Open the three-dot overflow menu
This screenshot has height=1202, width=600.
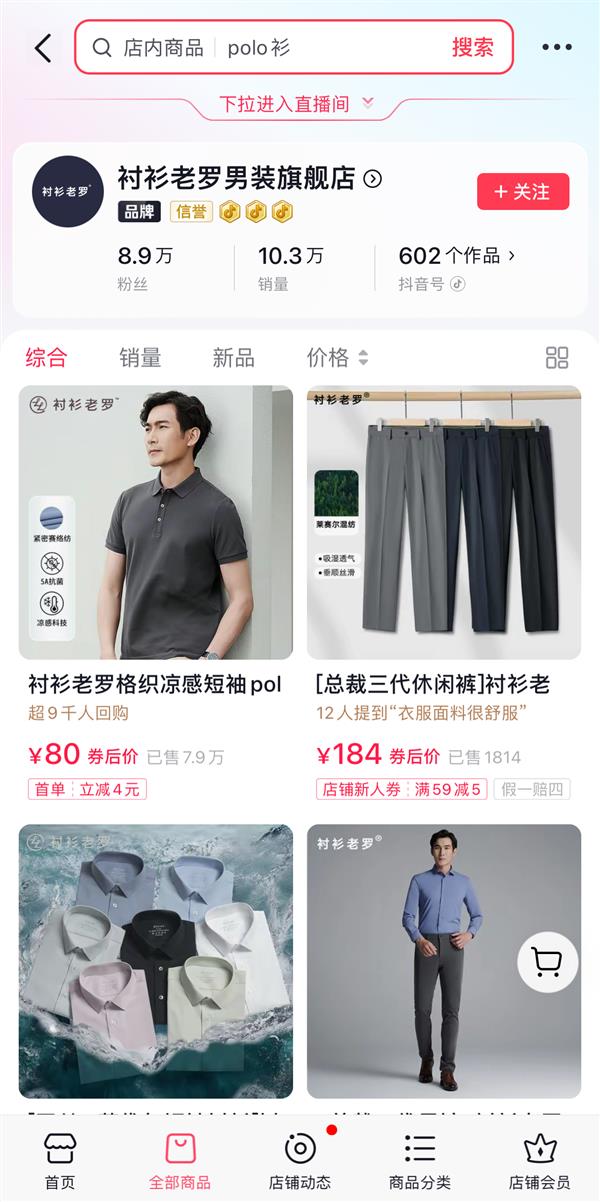pos(557,47)
